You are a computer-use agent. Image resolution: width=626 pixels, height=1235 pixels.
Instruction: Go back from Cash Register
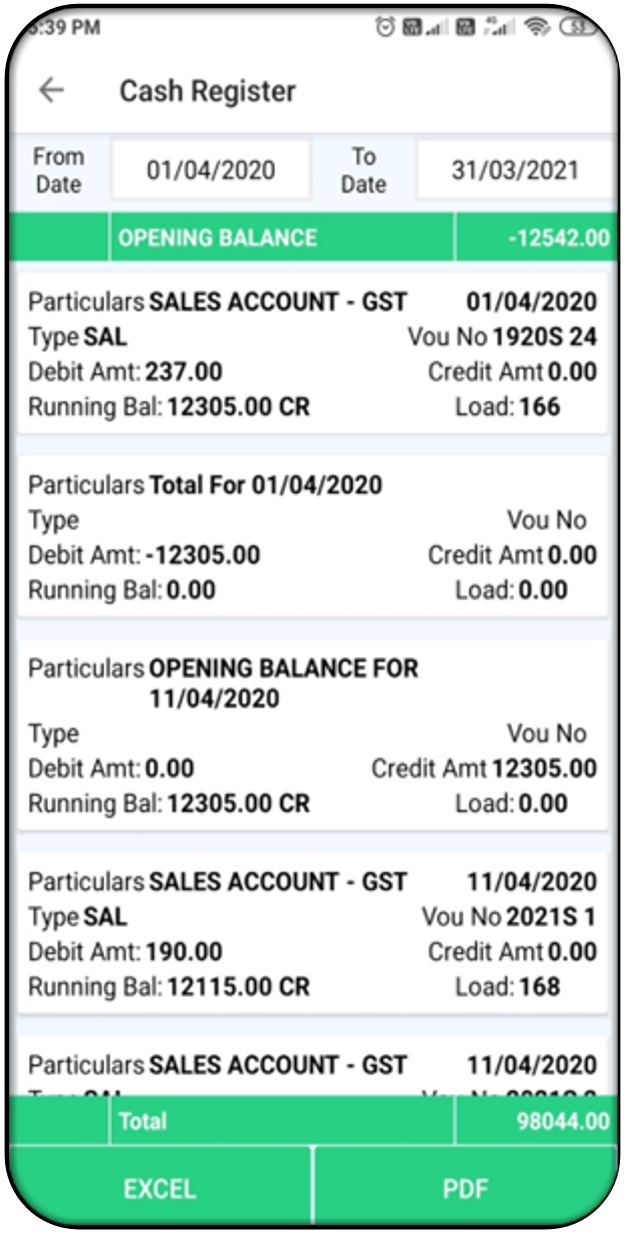[x=50, y=91]
